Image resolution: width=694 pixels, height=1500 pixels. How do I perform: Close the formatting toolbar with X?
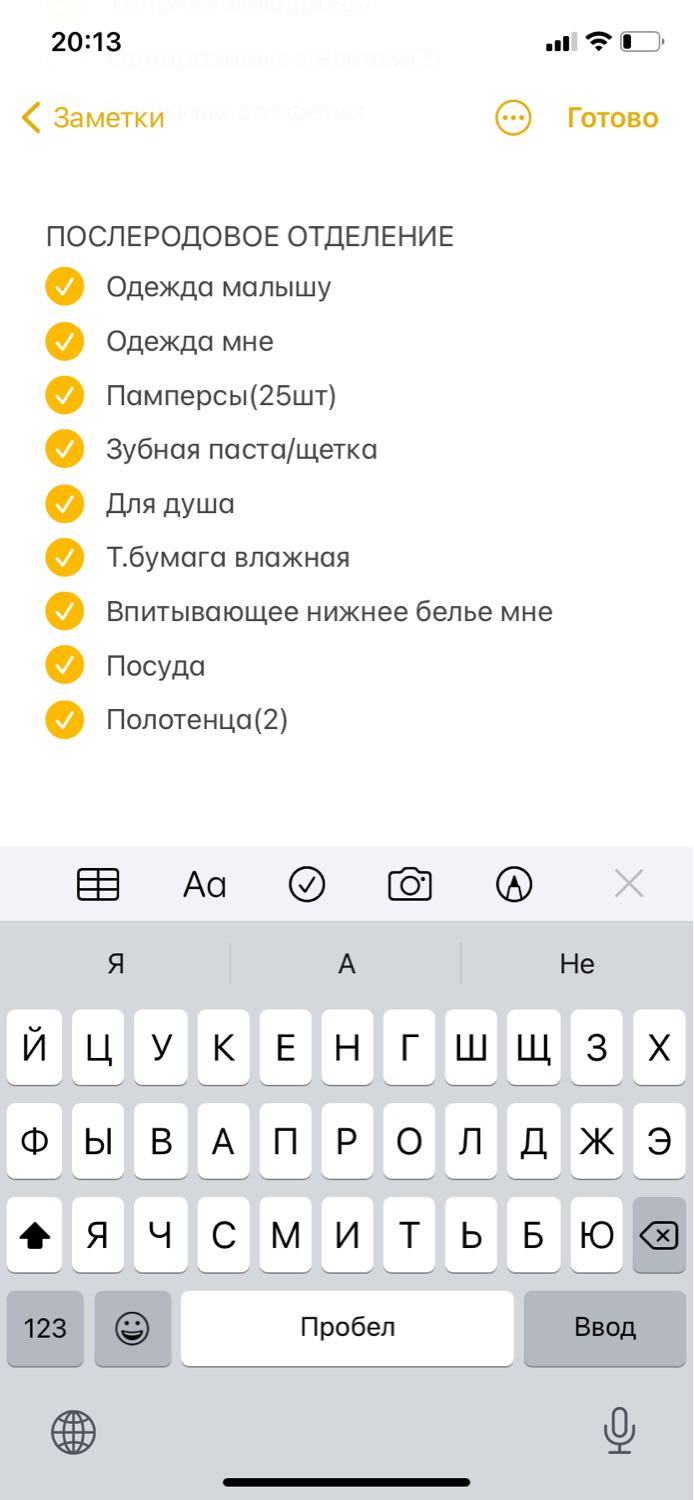[x=629, y=884]
